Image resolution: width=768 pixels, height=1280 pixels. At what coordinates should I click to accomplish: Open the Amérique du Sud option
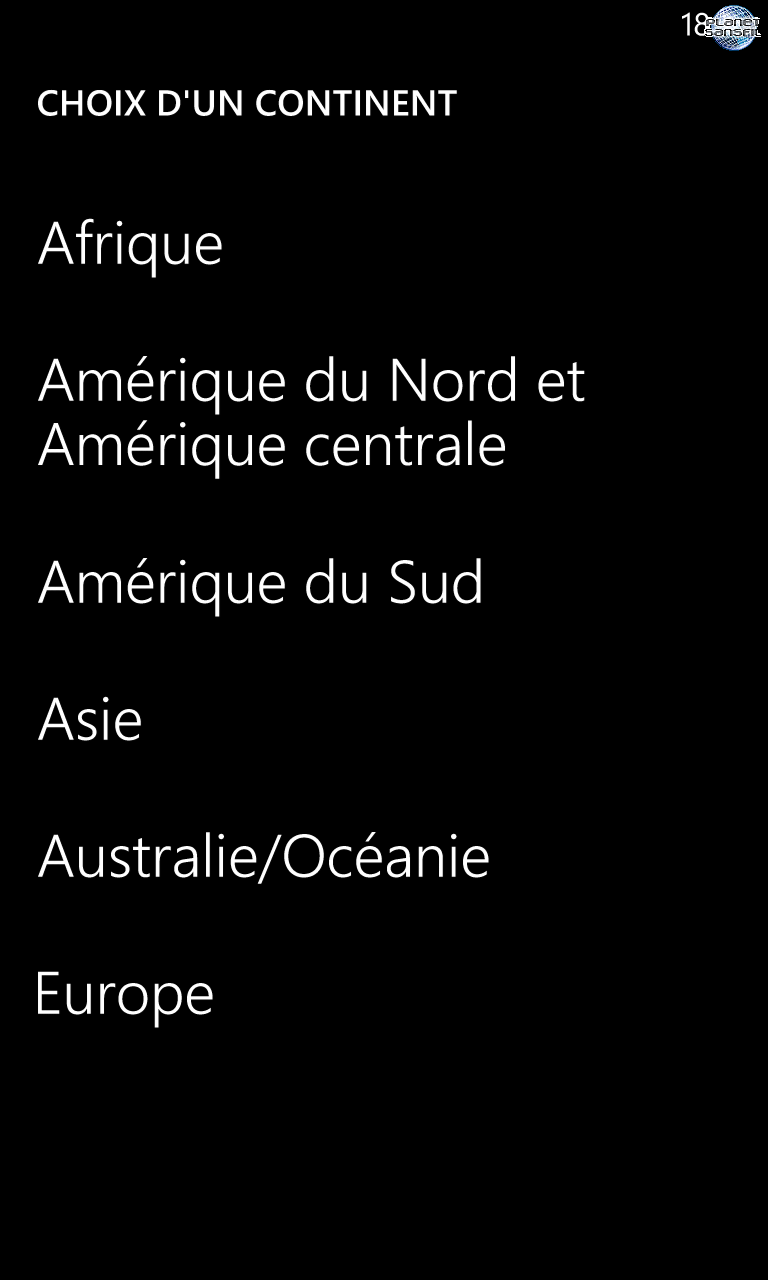click(261, 582)
